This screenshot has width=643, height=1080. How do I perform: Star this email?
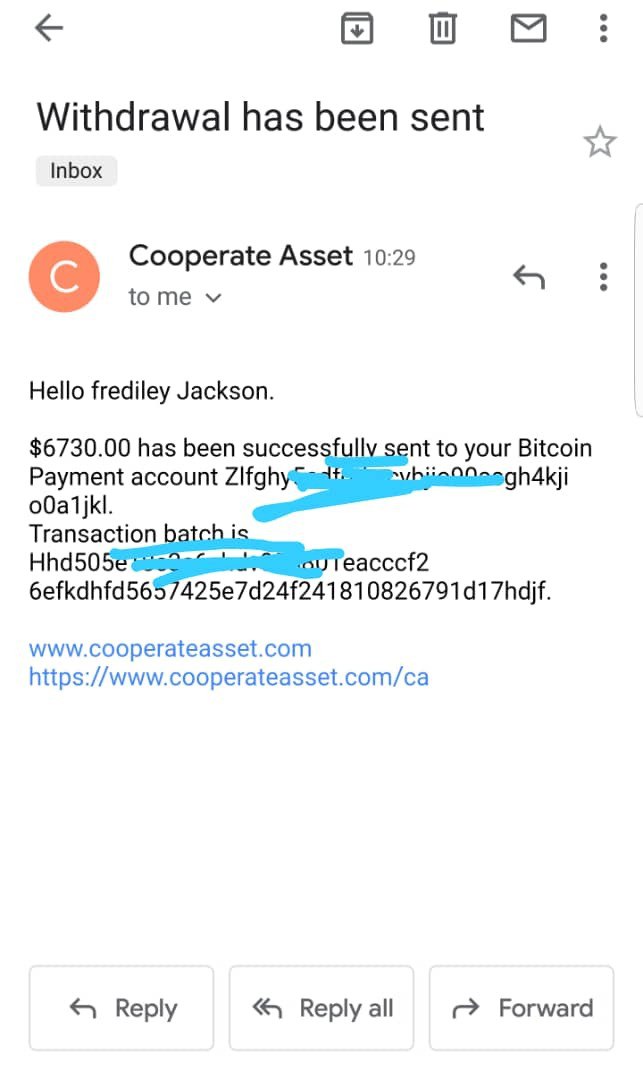(600, 142)
